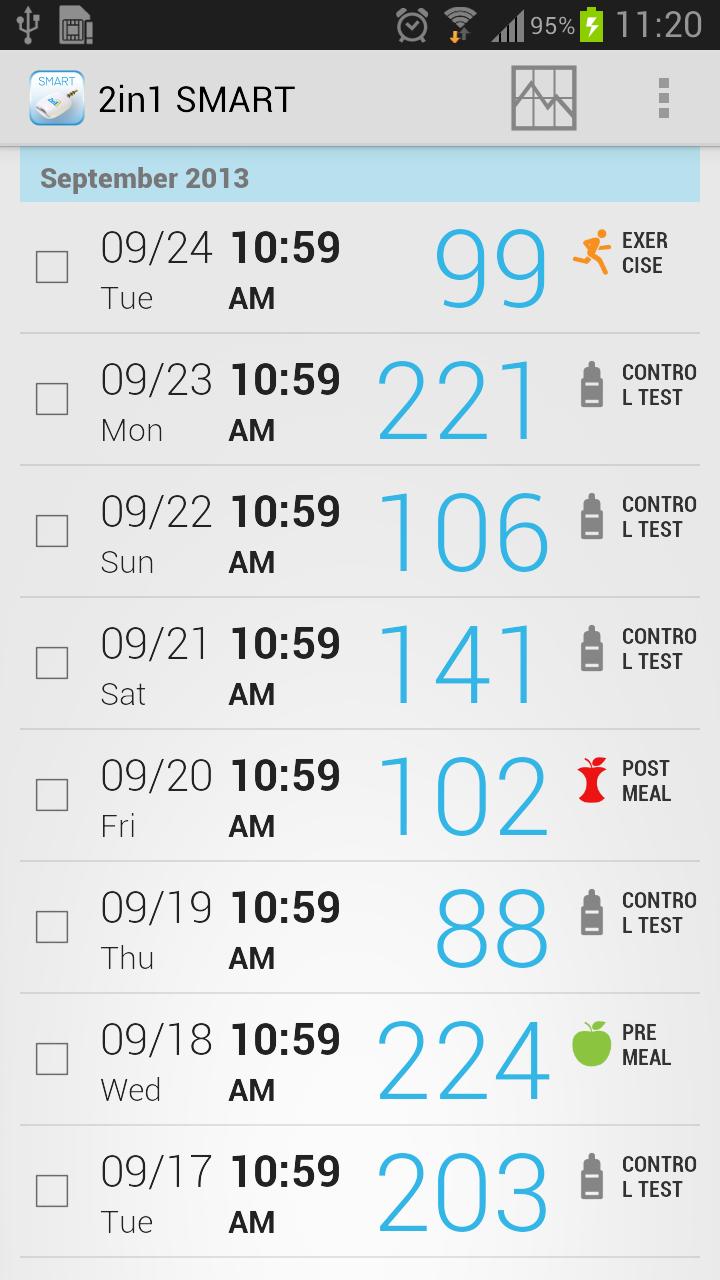720x1280 pixels.
Task: Open the 221 control test entry
Action: tap(460, 400)
